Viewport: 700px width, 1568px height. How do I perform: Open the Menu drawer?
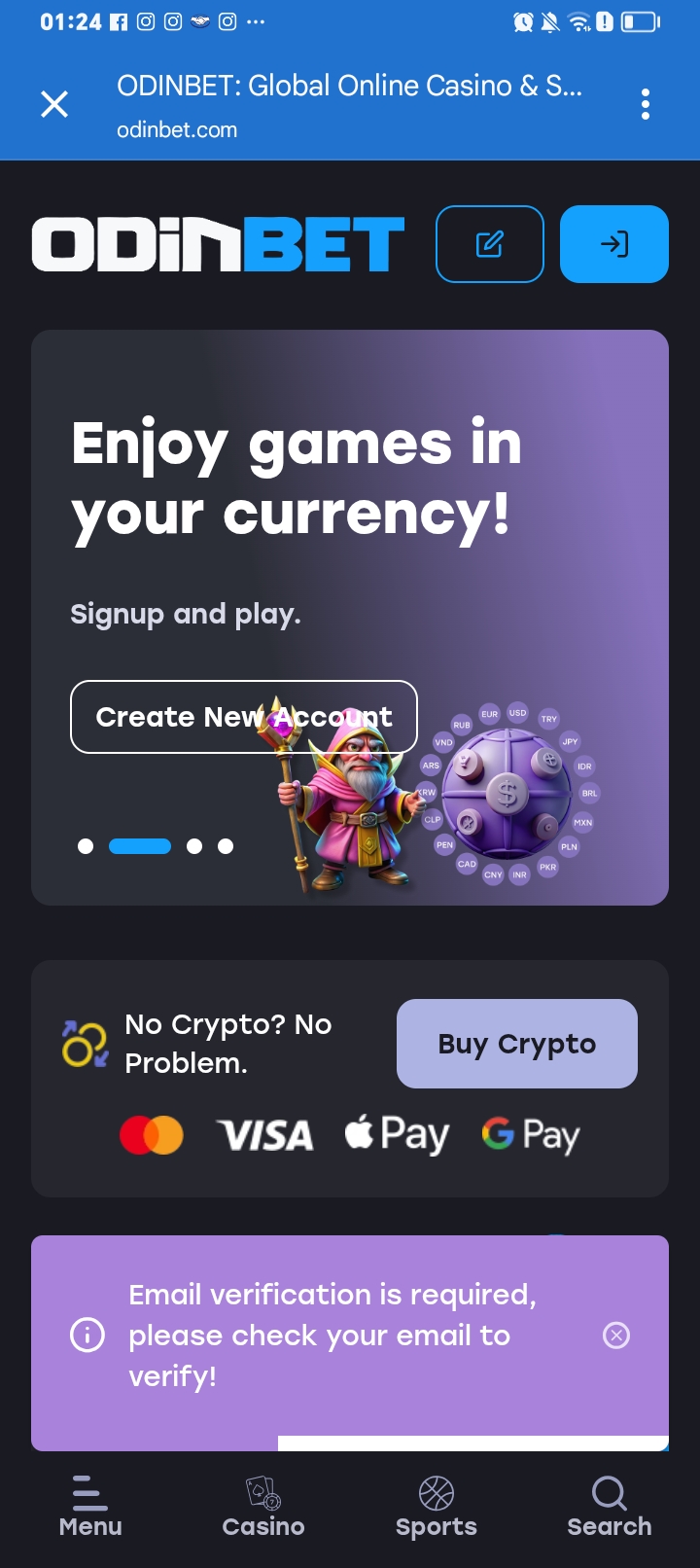click(x=90, y=1508)
